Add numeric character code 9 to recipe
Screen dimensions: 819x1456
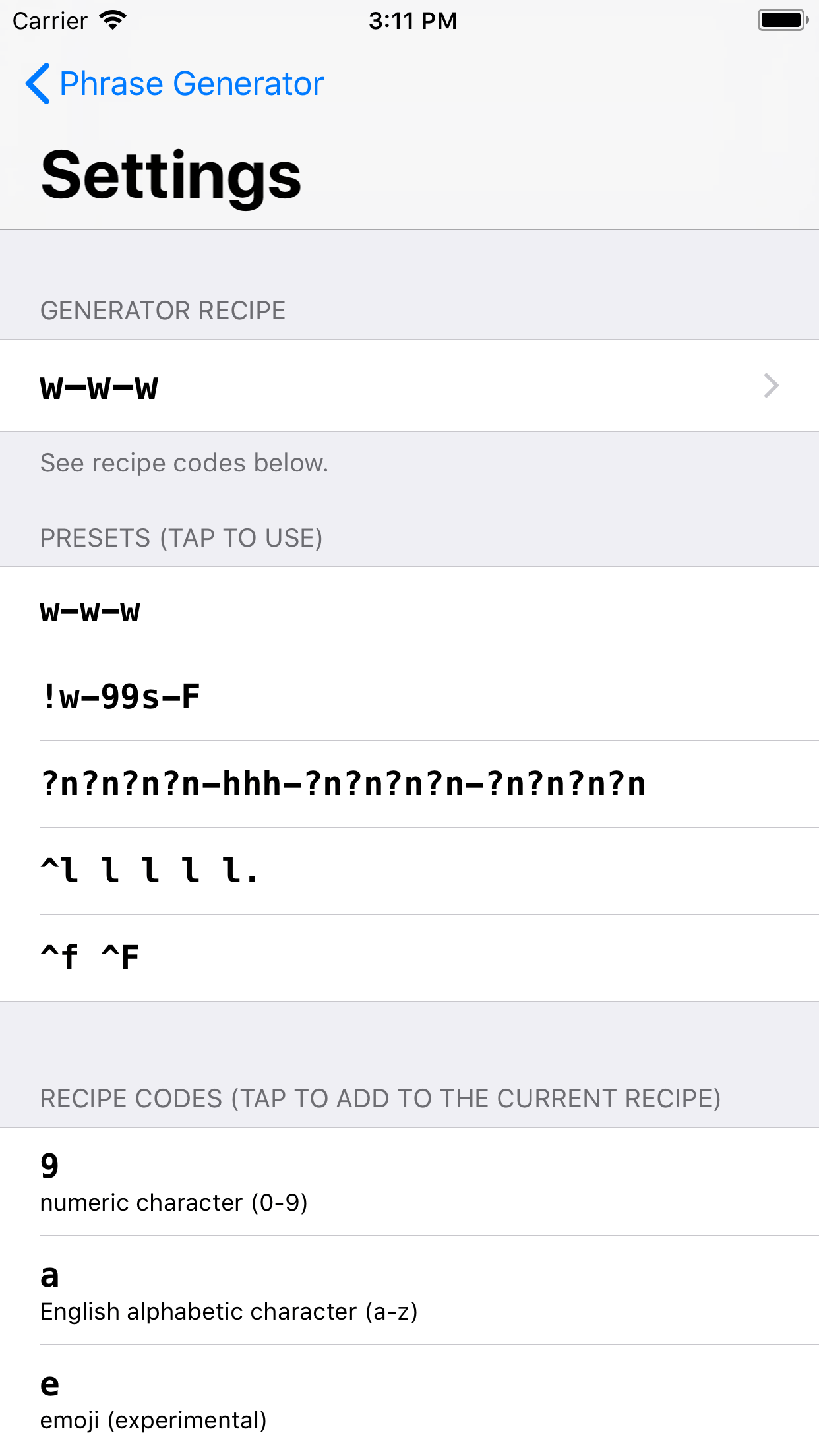coord(409,1182)
